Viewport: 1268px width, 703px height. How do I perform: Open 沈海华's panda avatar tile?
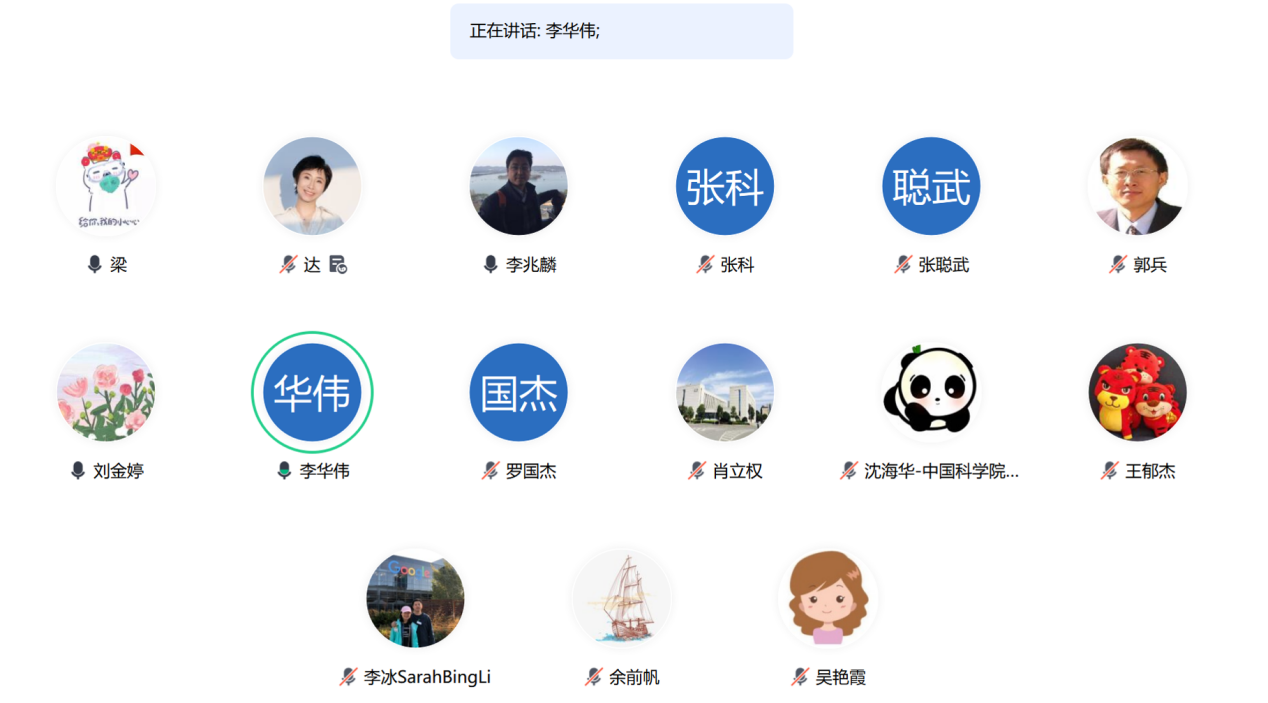click(931, 393)
